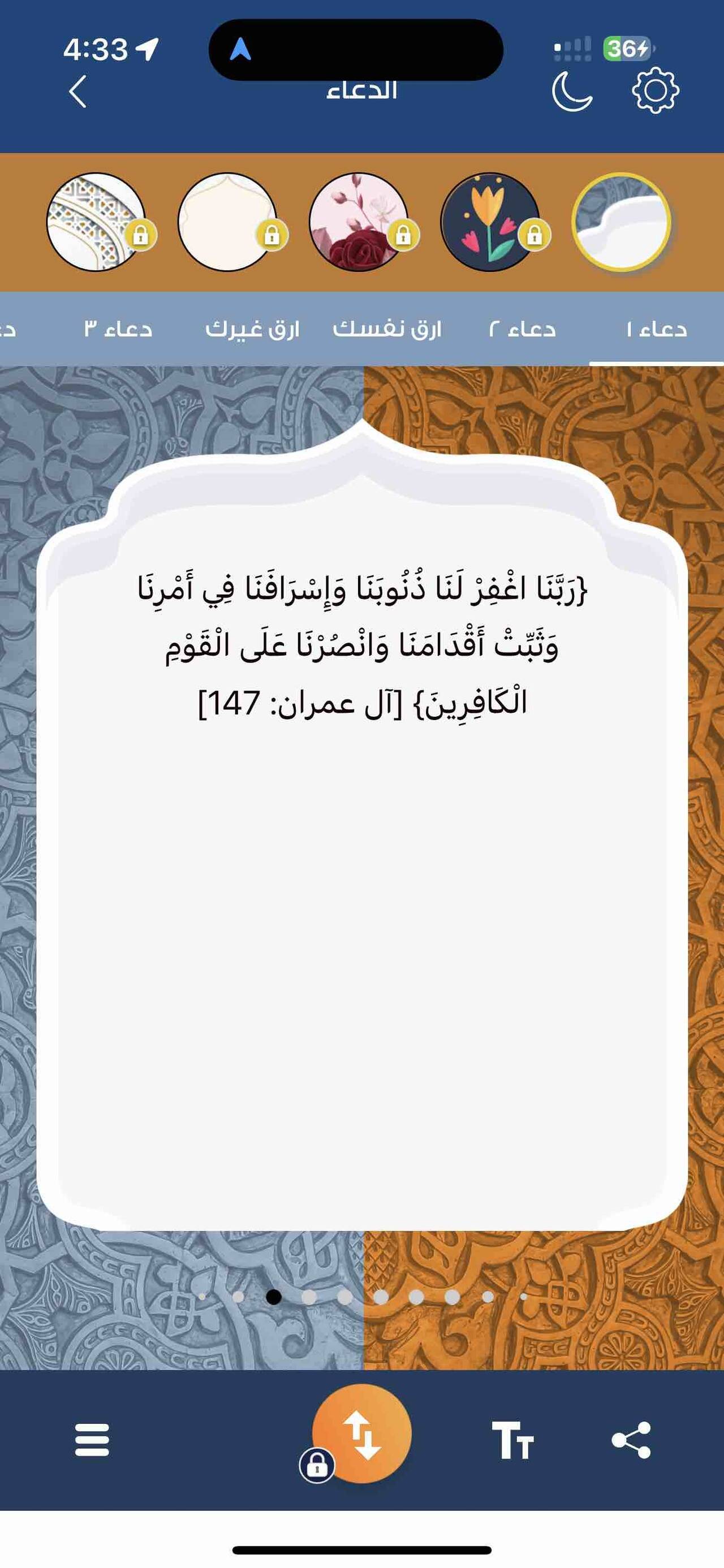Select the locked dark tulip theme

tap(490, 222)
